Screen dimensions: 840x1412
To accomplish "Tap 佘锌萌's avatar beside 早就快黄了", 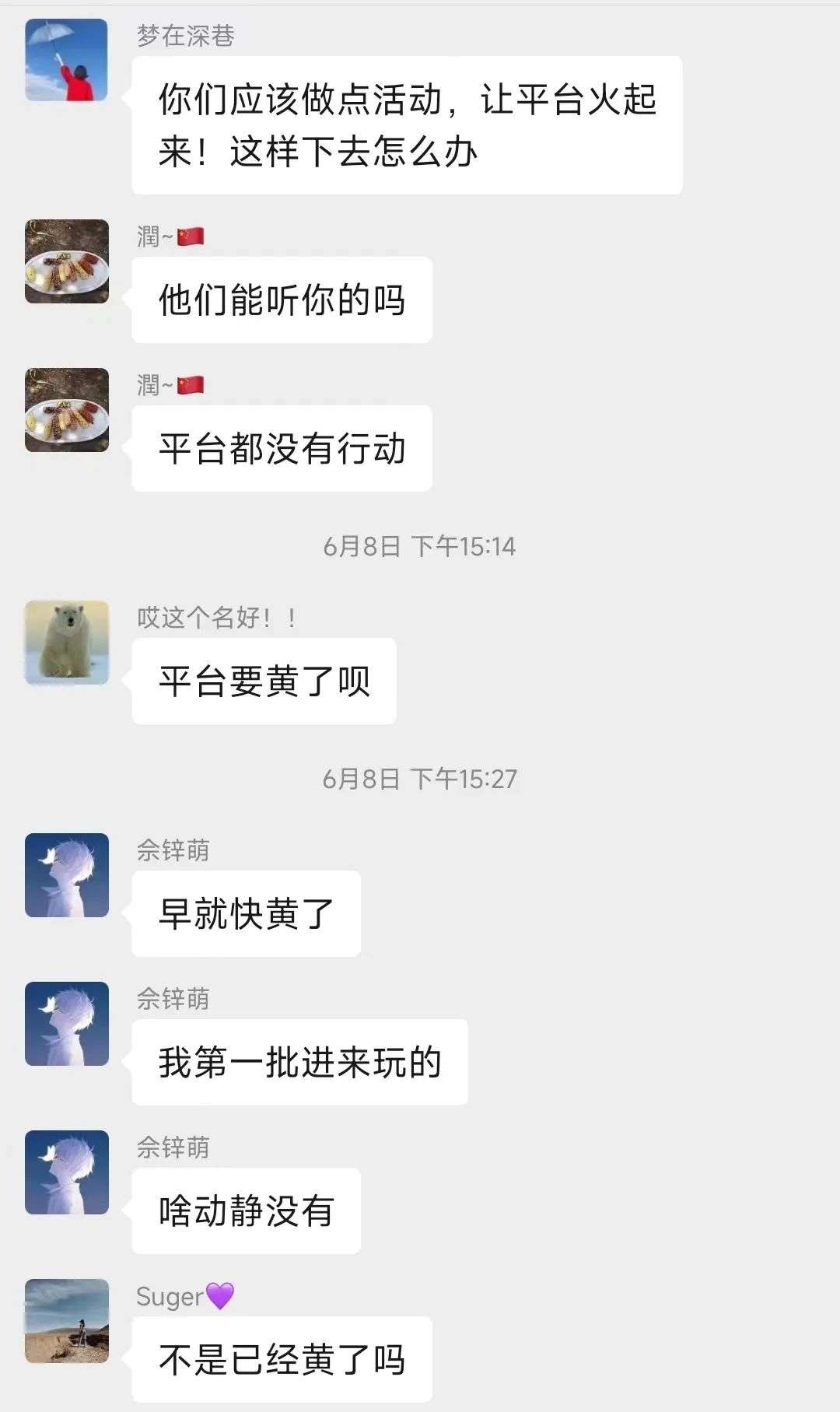I will [x=67, y=875].
